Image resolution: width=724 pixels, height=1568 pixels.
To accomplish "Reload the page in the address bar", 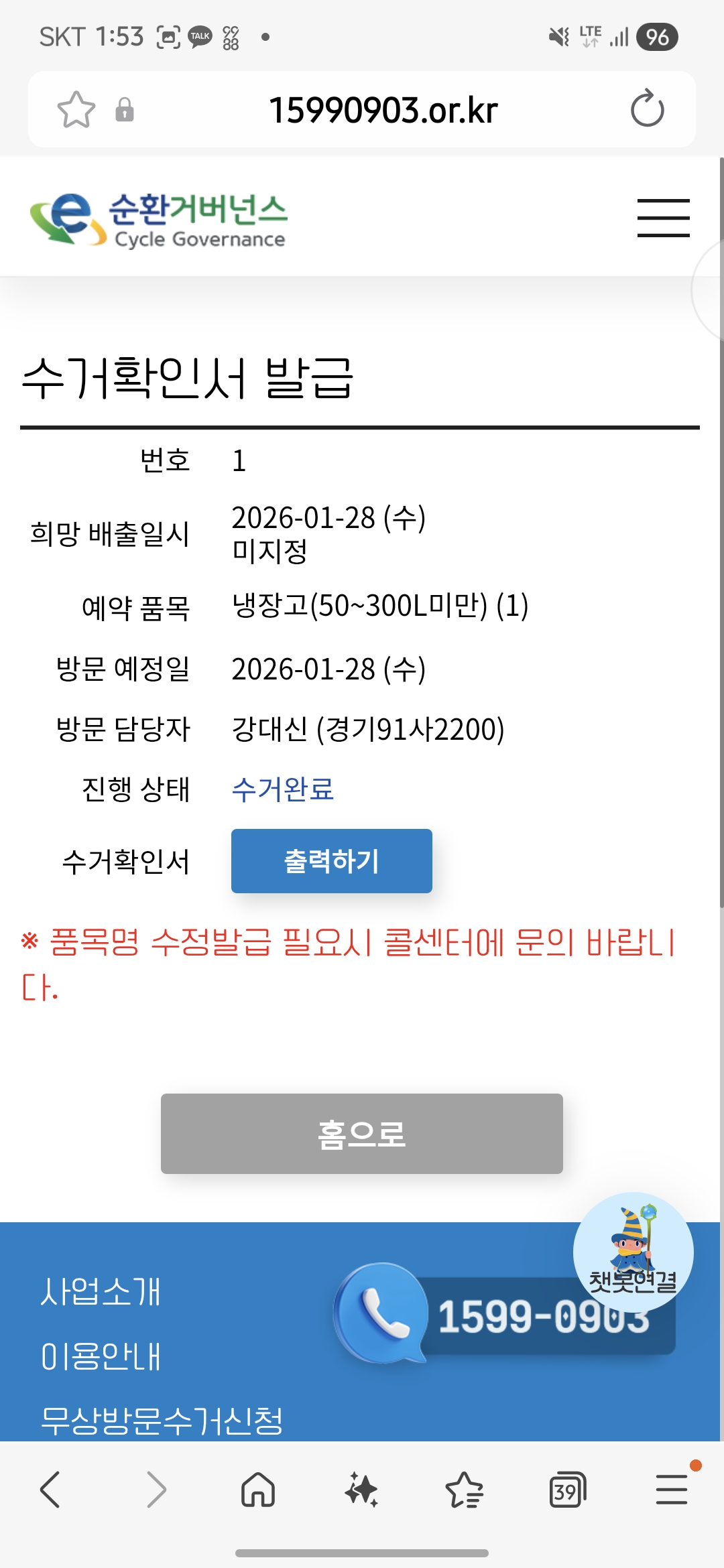I will [x=647, y=109].
